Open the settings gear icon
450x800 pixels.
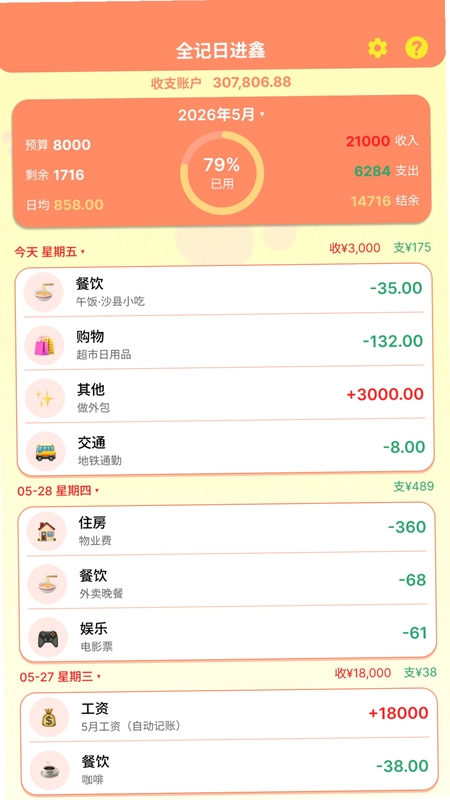coord(378,48)
